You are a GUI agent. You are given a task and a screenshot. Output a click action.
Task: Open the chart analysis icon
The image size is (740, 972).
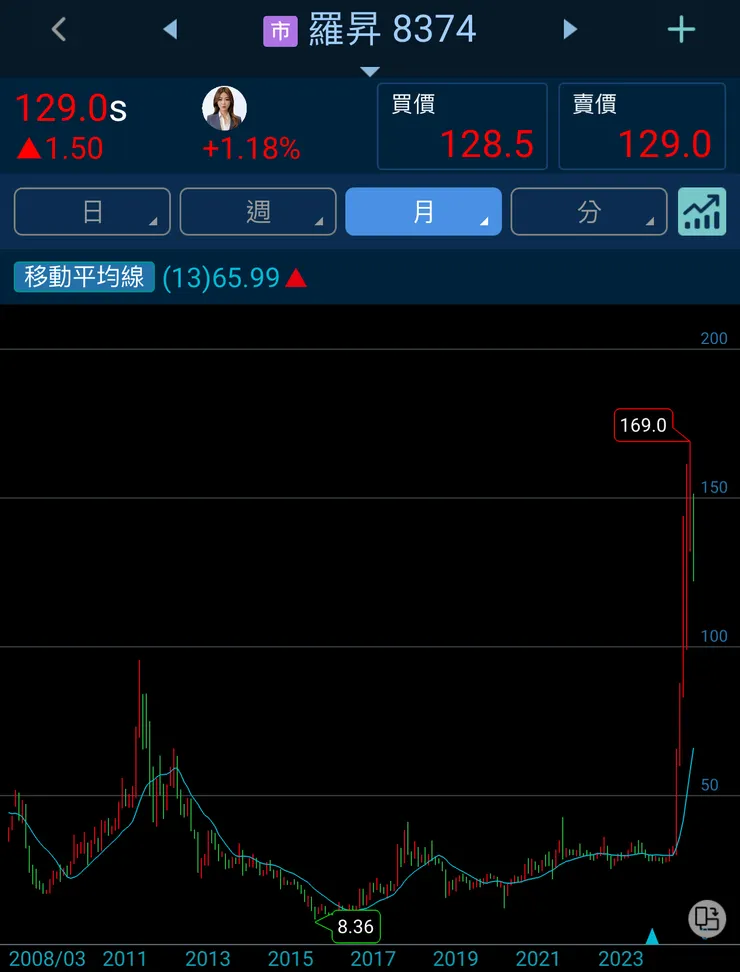pyautogui.click(x=702, y=212)
